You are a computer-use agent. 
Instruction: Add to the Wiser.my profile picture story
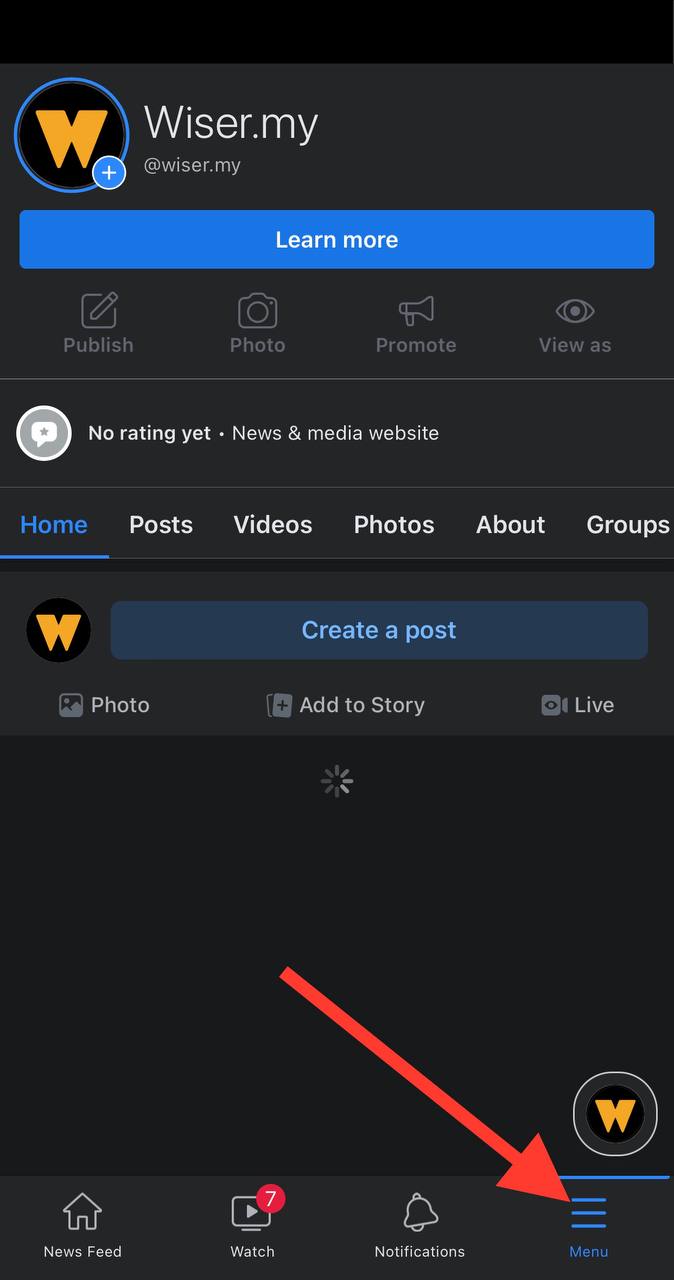click(x=109, y=173)
